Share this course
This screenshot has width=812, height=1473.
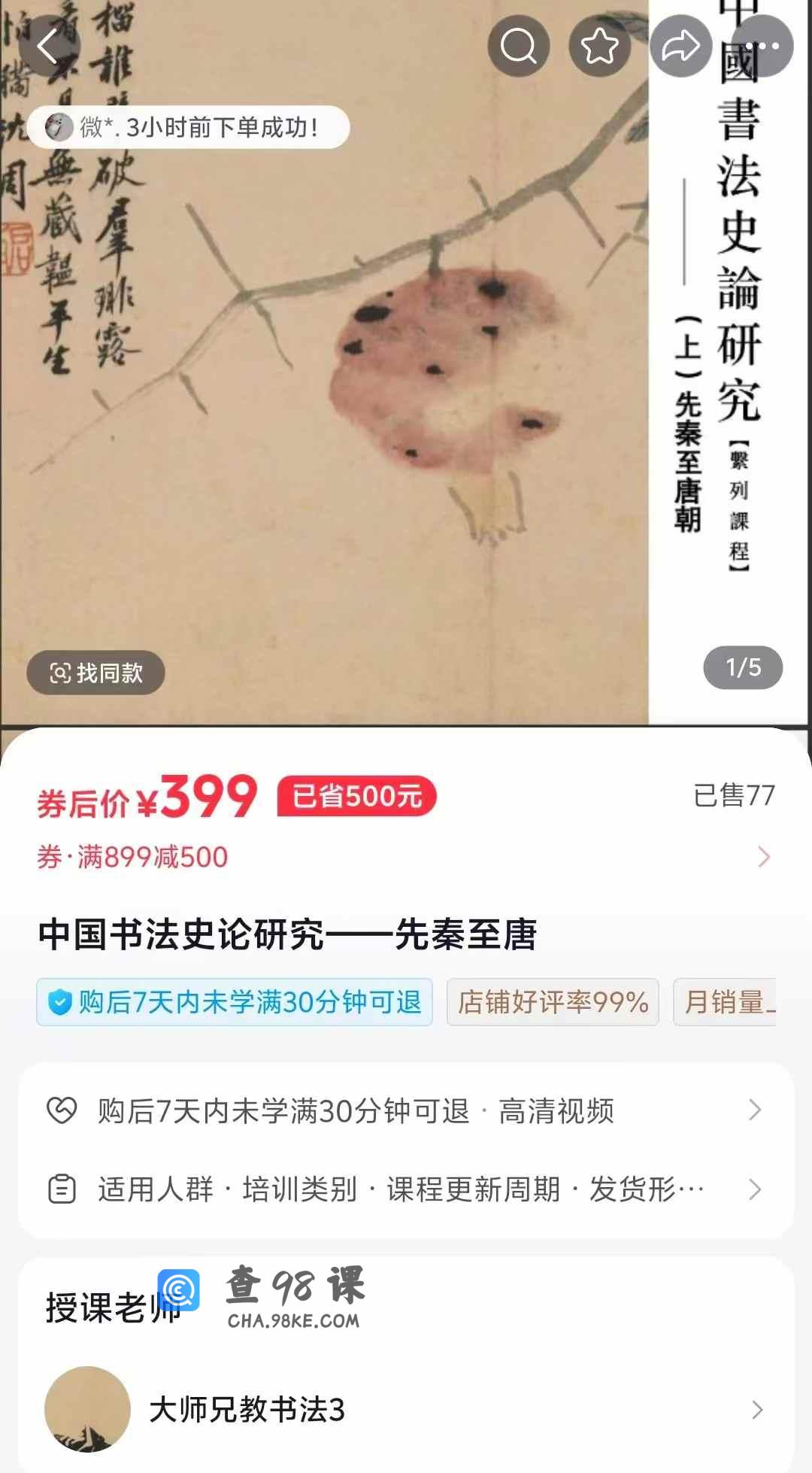click(680, 46)
